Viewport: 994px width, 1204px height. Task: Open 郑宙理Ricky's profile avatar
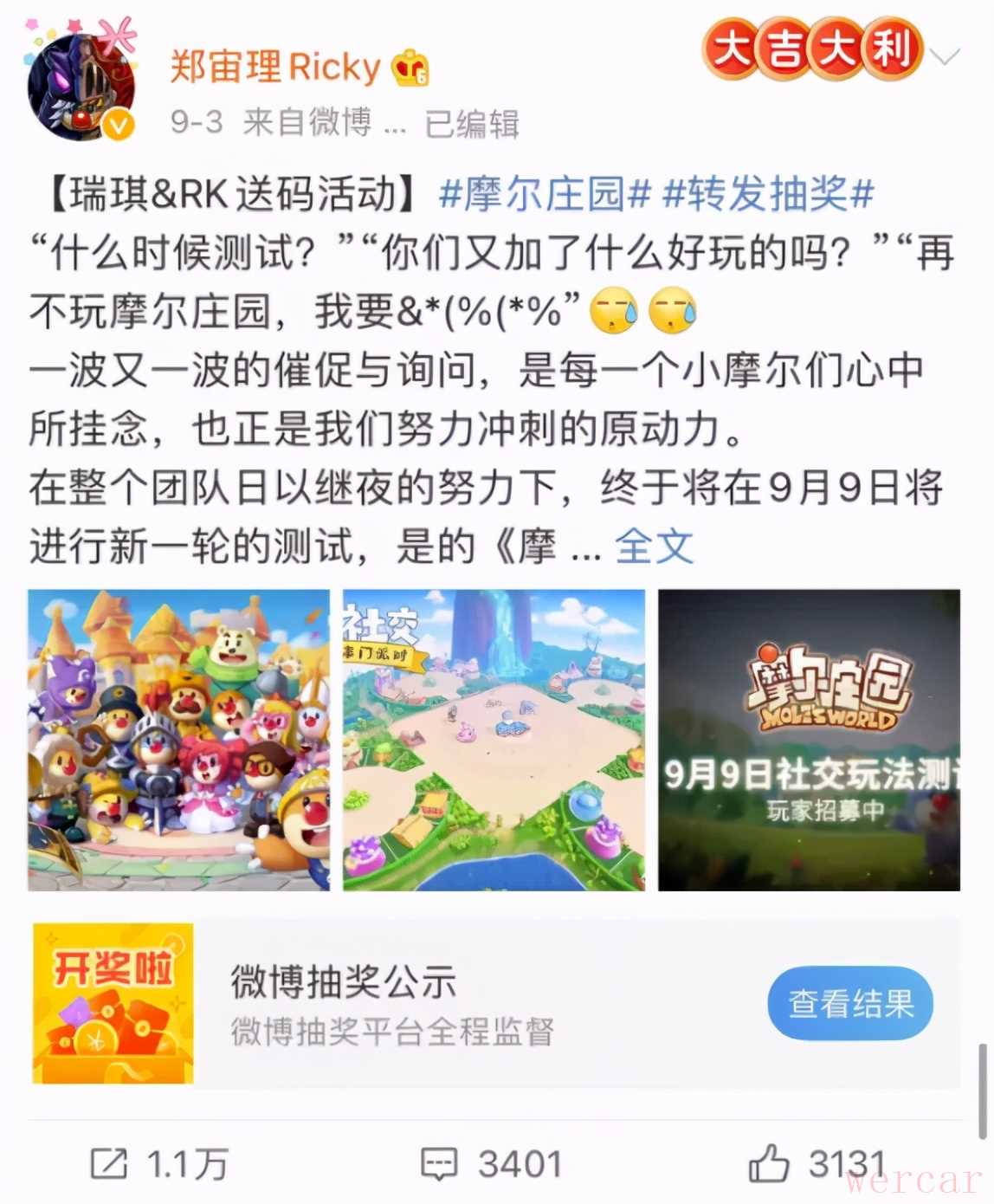coord(81,87)
